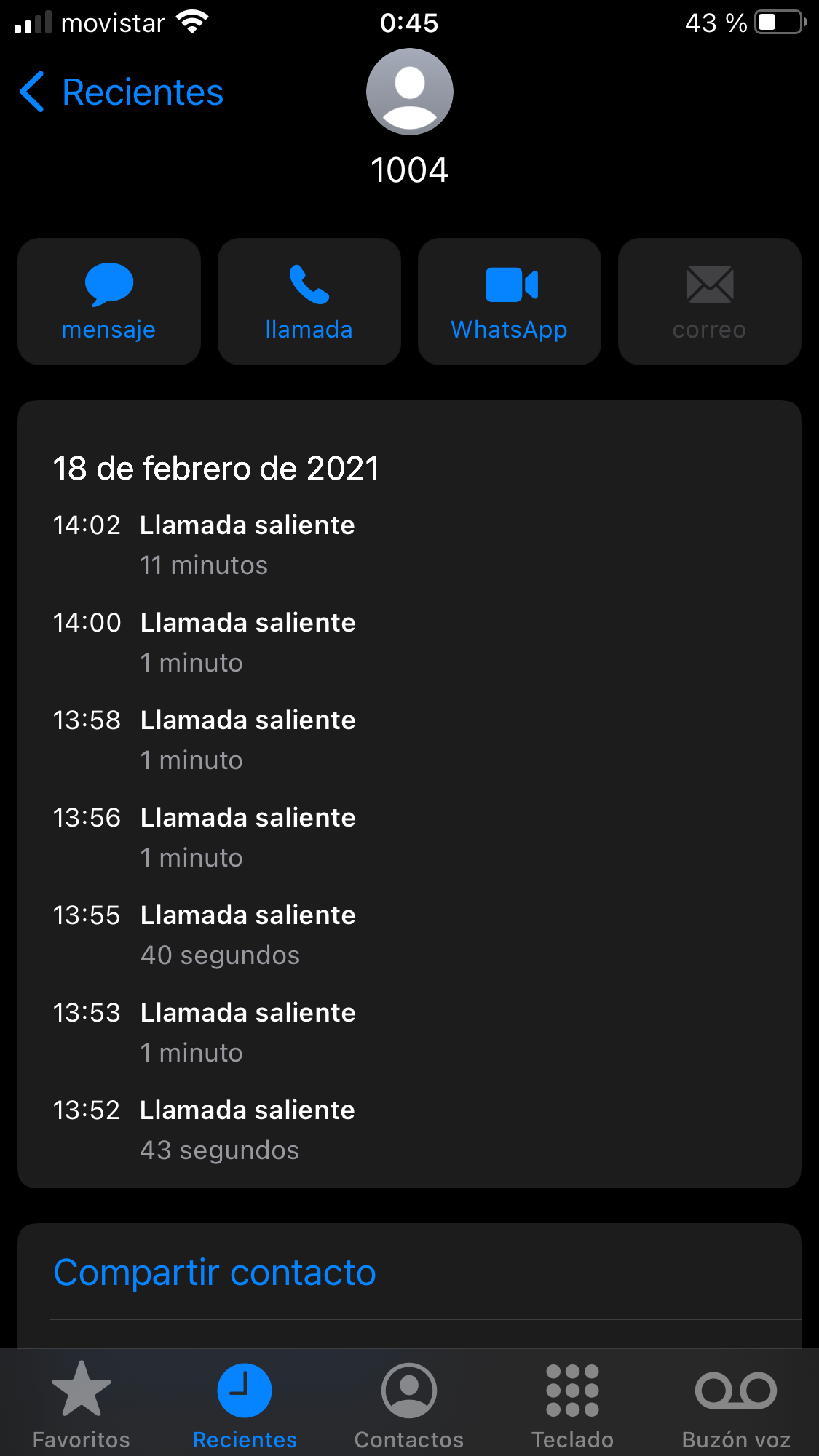Start a llamada to 1004
Screen dimensions: 819x1456
point(309,301)
